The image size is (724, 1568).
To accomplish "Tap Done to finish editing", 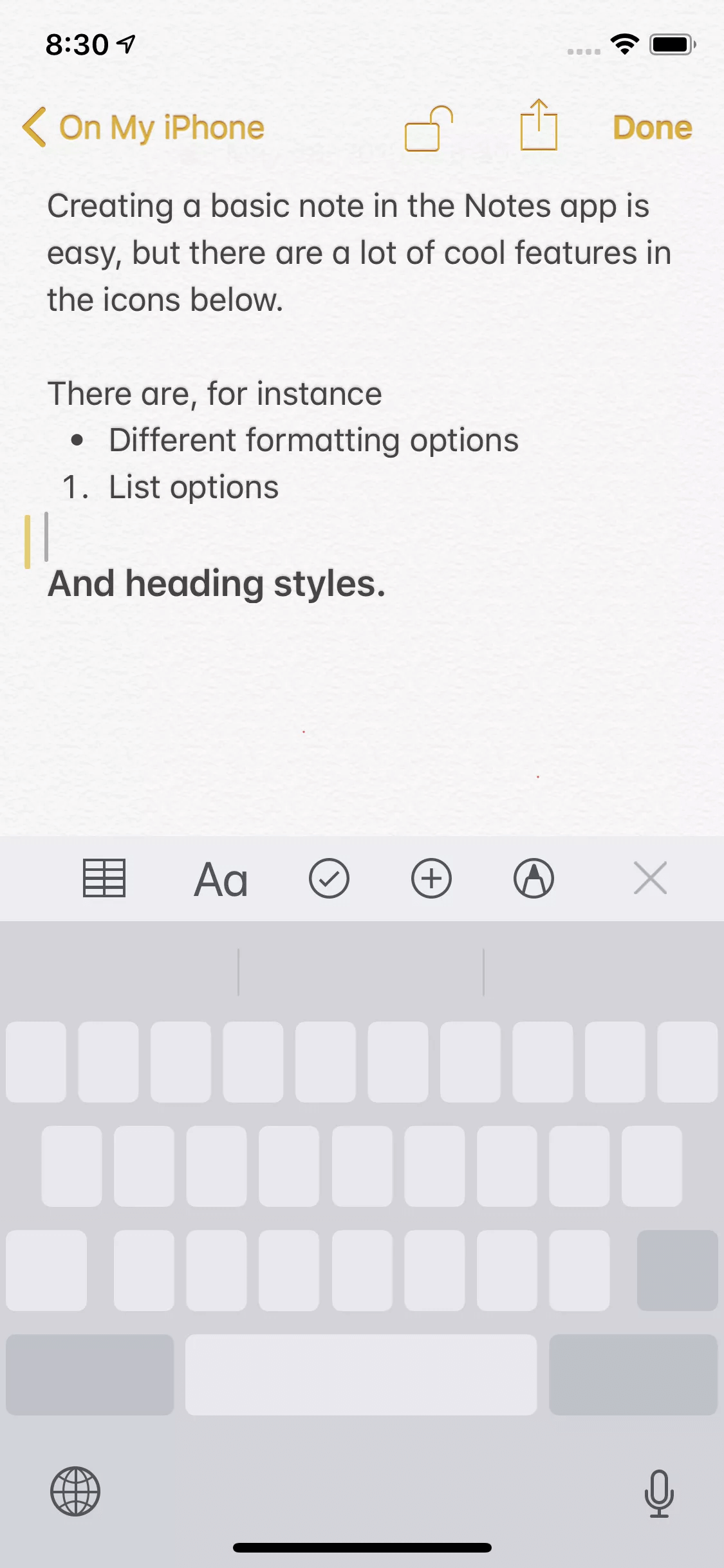I will coord(652,127).
